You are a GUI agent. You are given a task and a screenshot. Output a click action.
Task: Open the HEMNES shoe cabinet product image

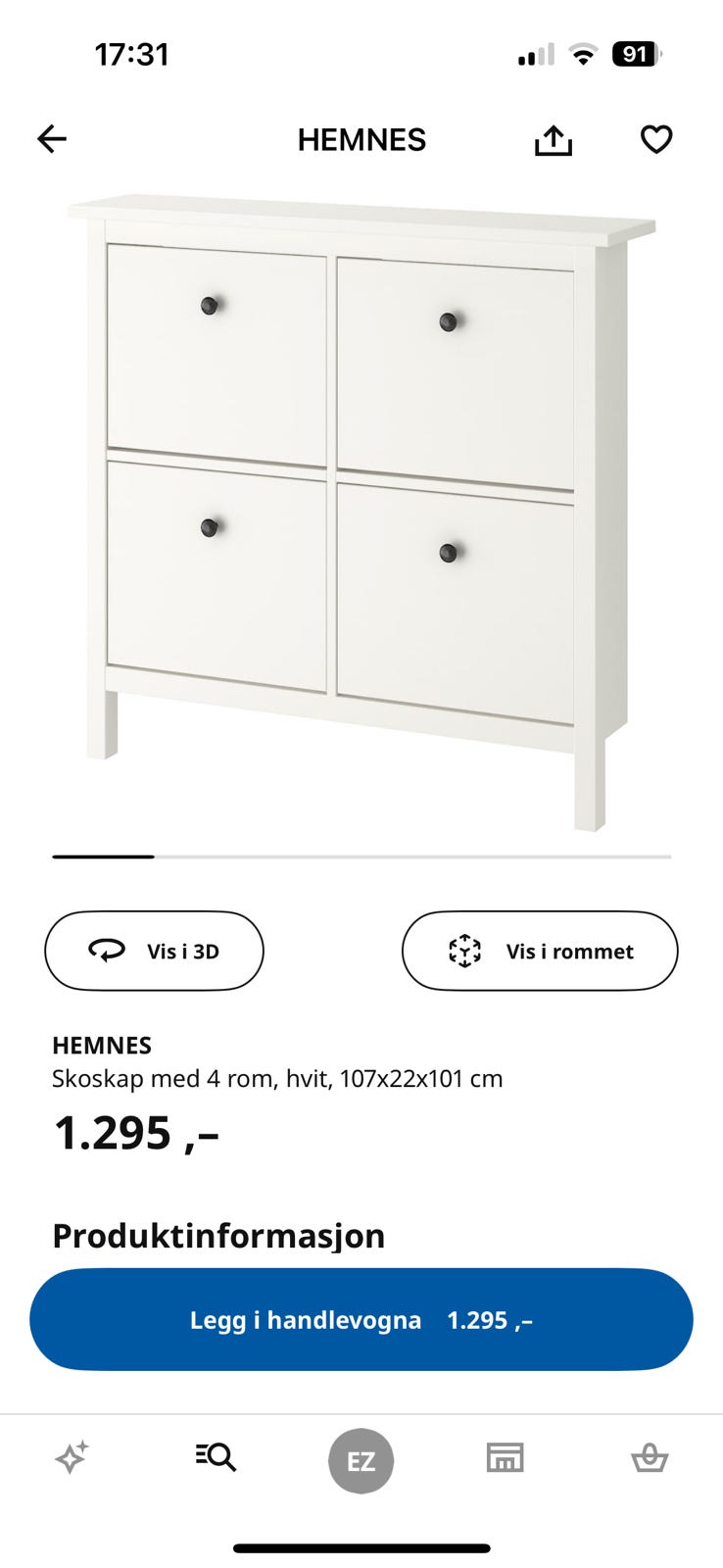(361, 510)
